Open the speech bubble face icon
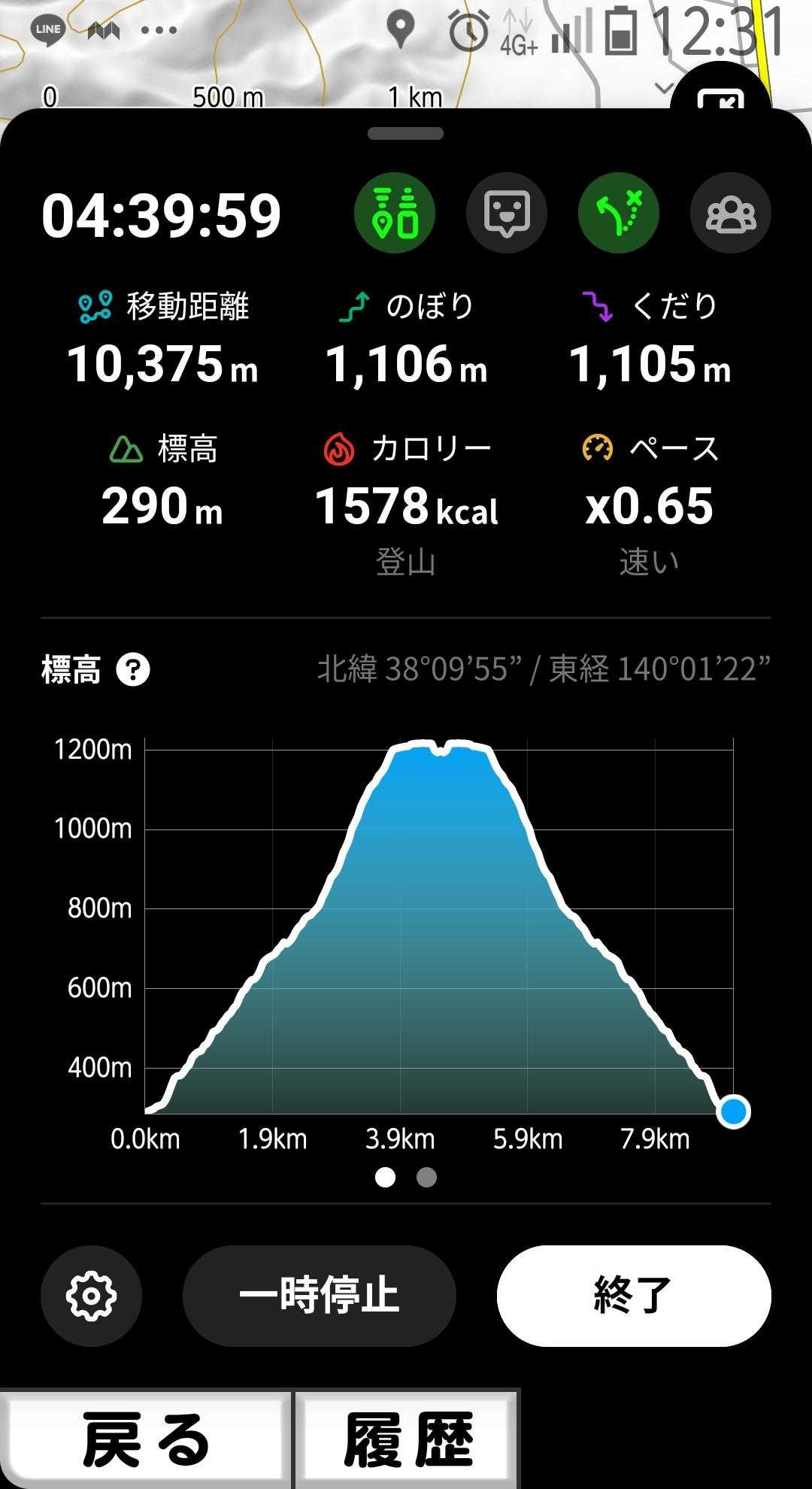 click(507, 214)
